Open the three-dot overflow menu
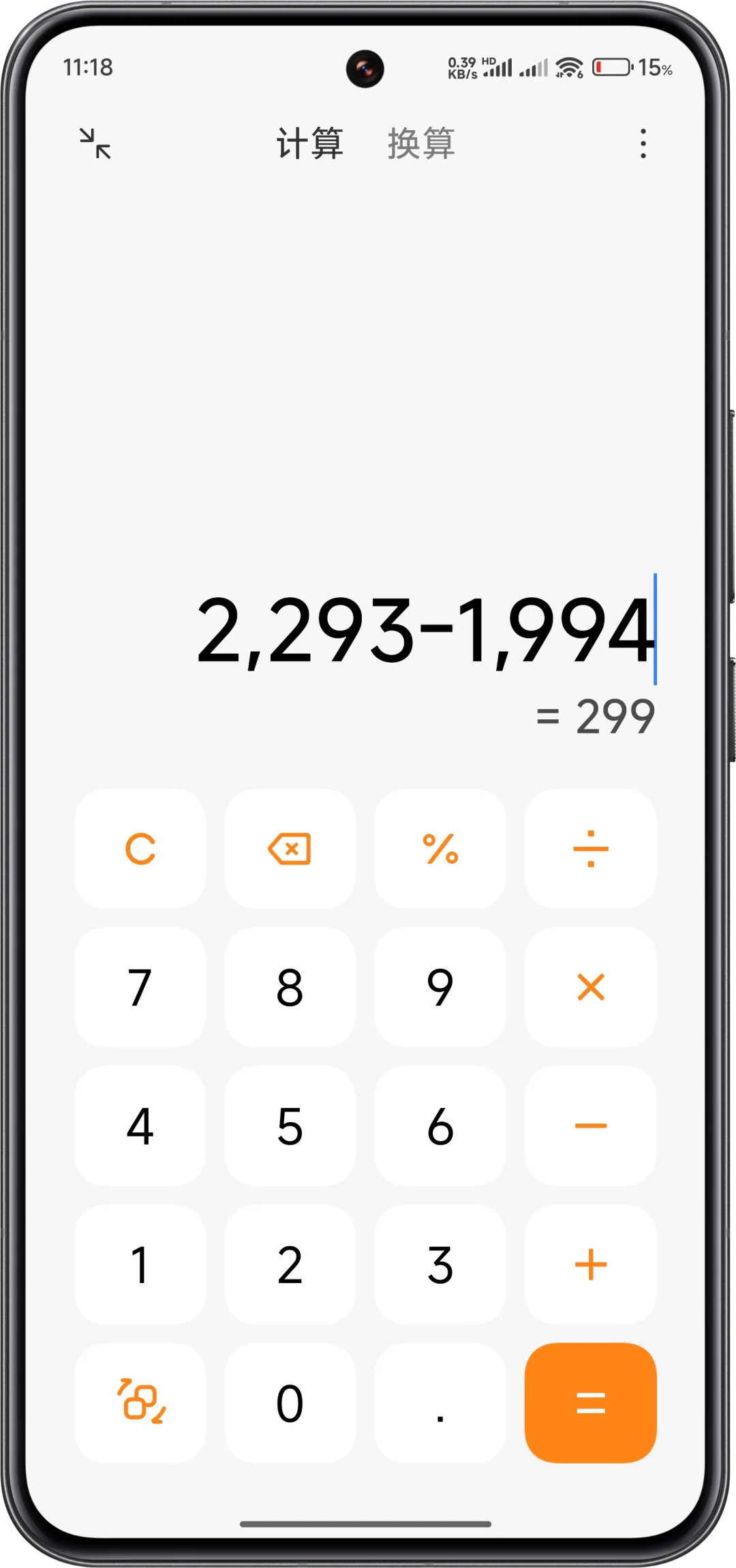The width and height of the screenshot is (736, 1568). tap(643, 144)
